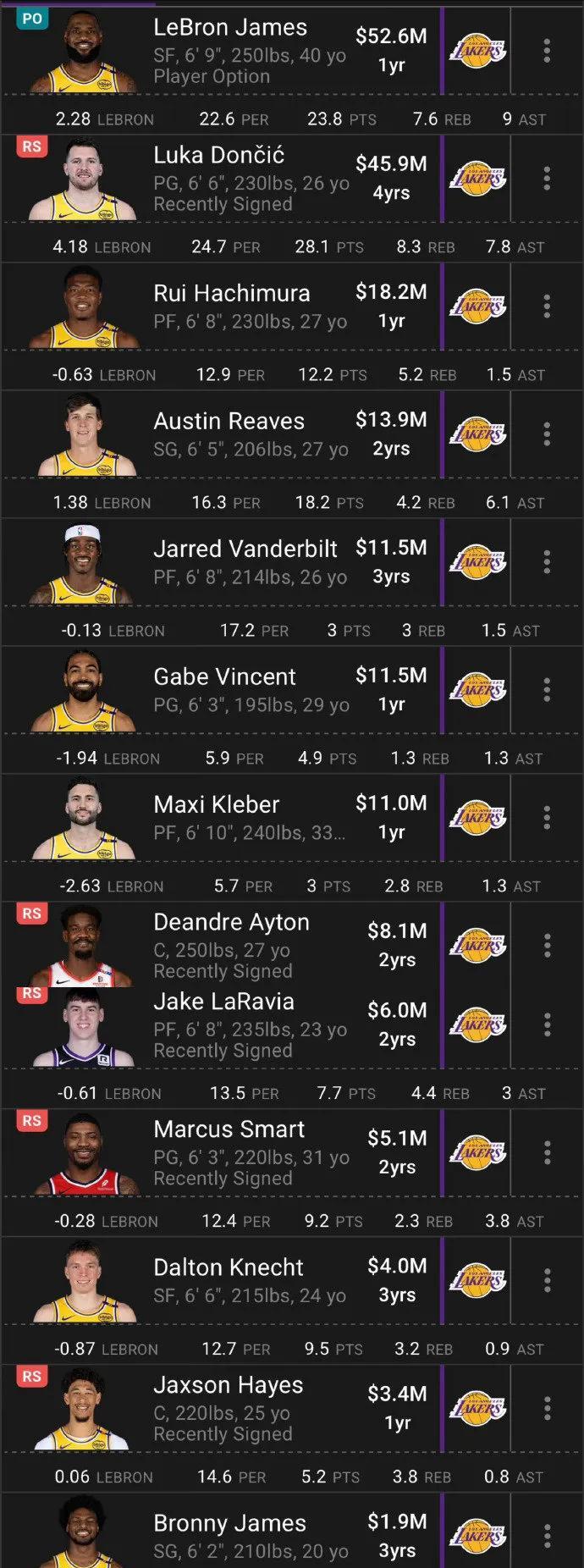Show more actions for Austin Reaves

[547, 434]
